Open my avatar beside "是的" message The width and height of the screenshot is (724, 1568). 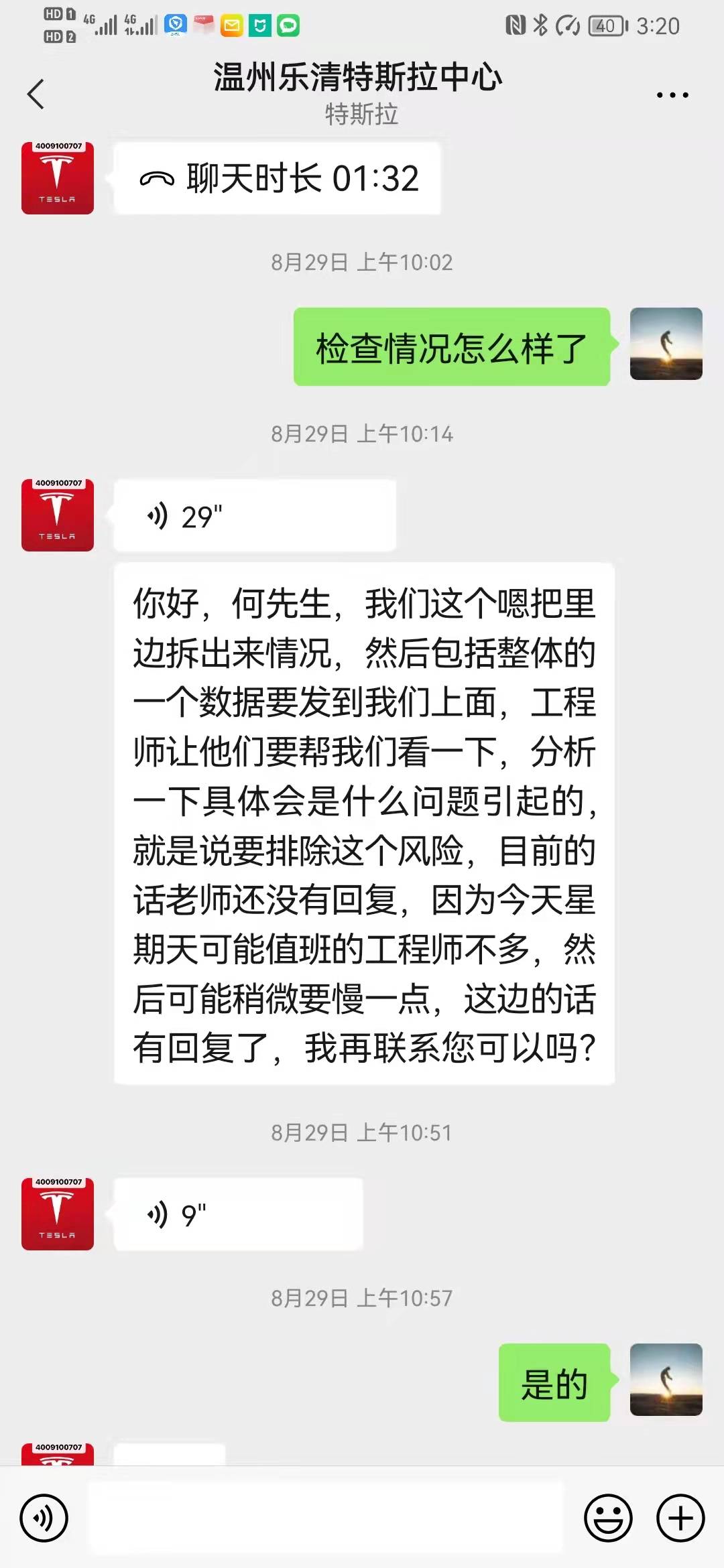(x=666, y=1380)
